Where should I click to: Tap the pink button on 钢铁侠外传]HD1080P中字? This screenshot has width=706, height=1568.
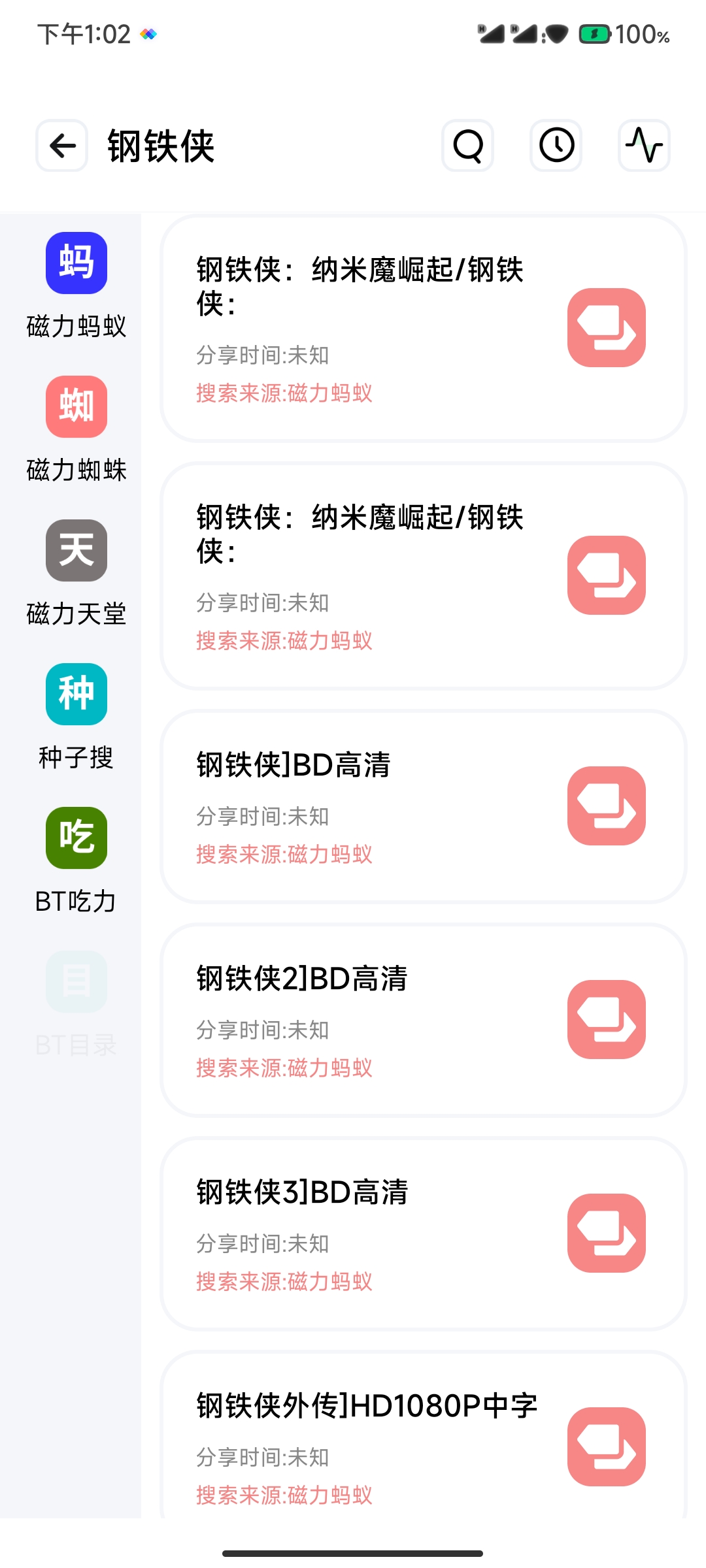(x=607, y=1446)
